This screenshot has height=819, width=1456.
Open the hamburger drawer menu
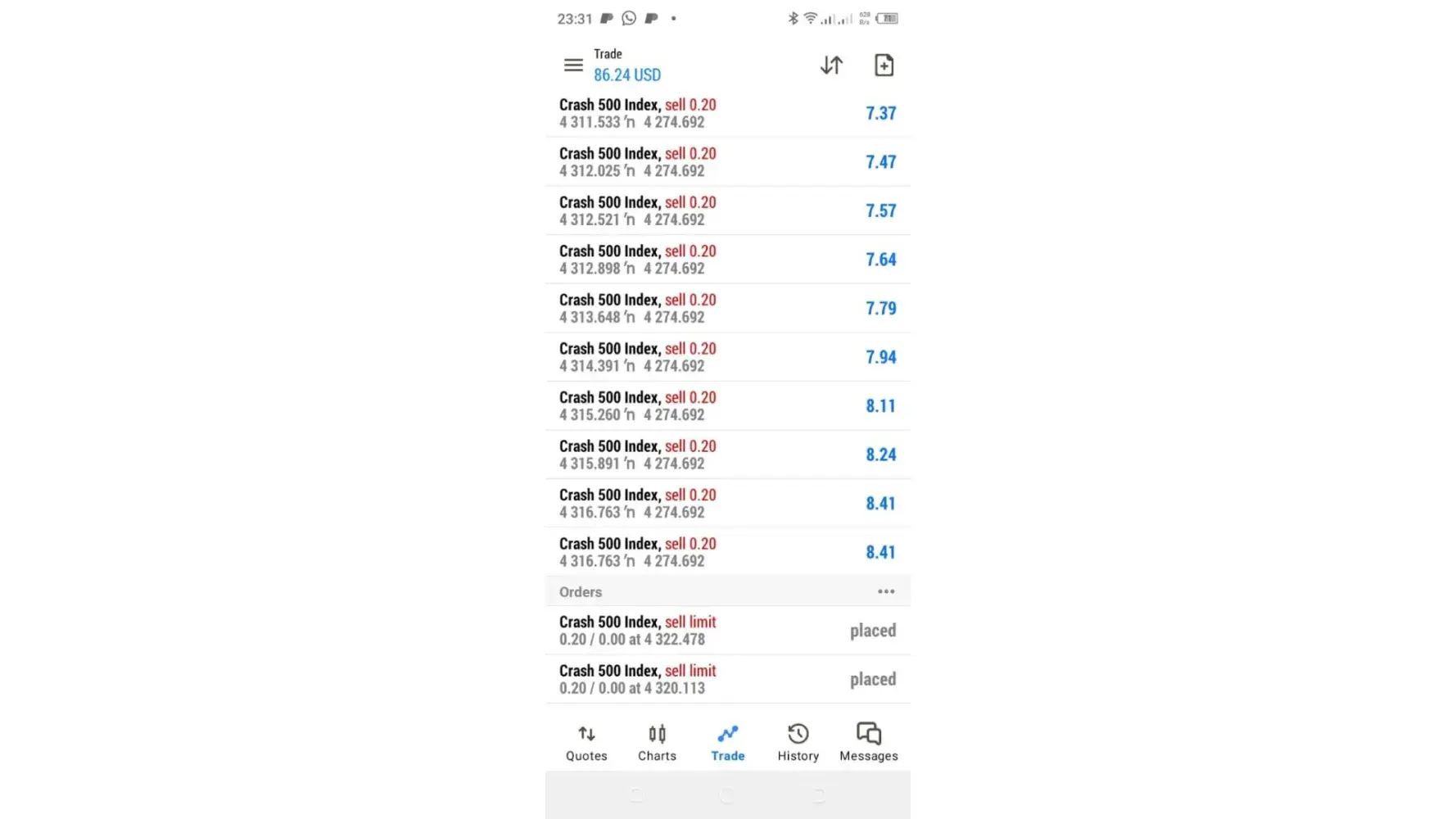tap(573, 66)
